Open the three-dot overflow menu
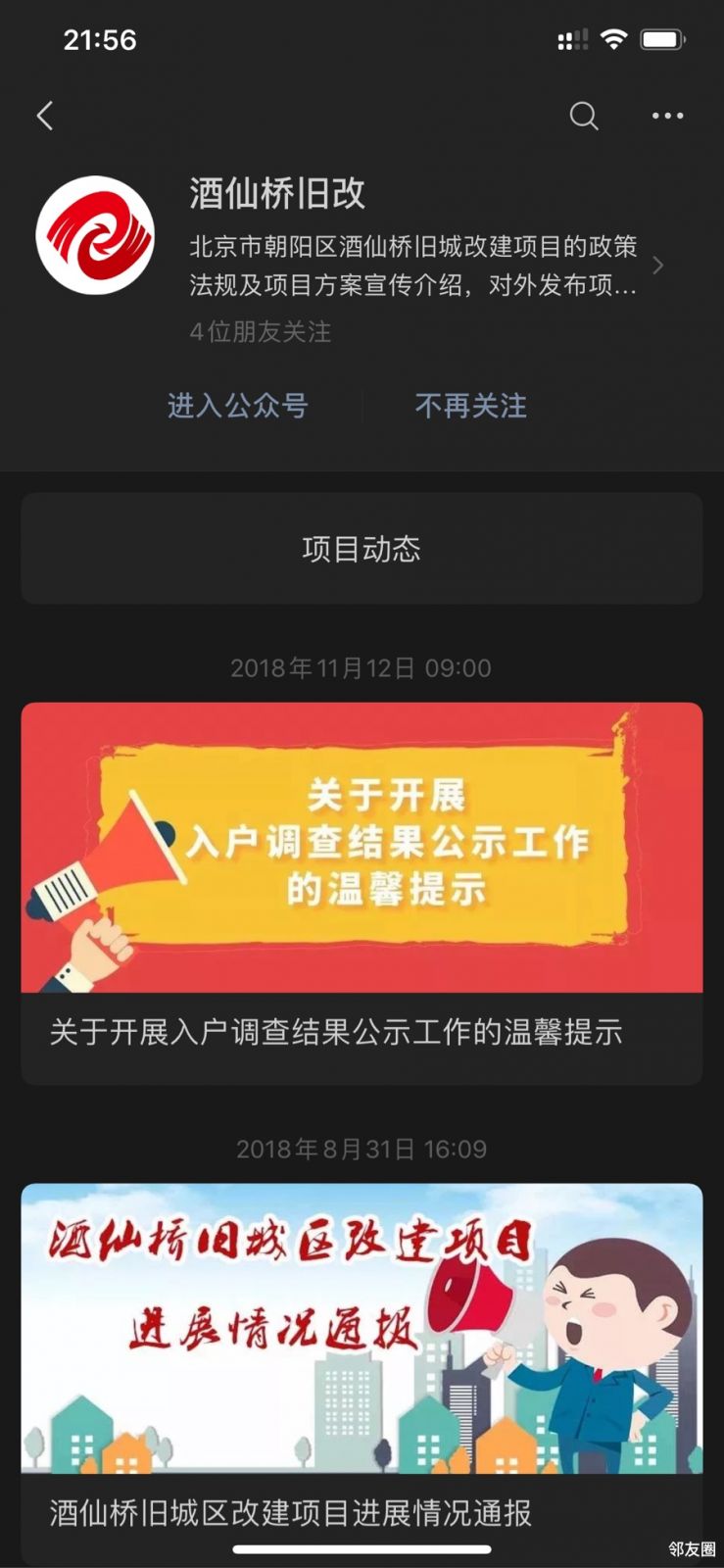The height and width of the screenshot is (1568, 724). tap(667, 116)
